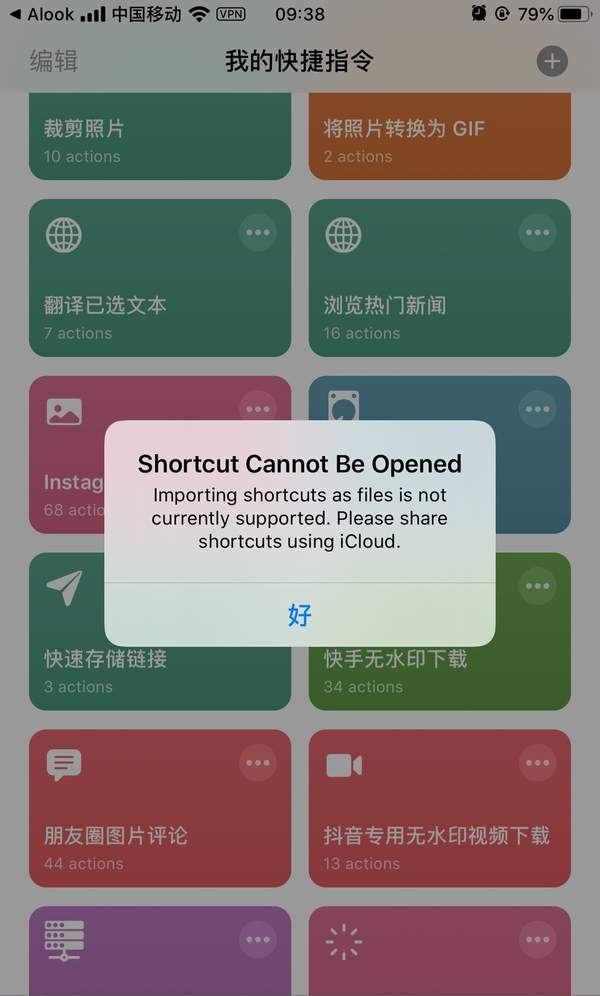Open the 裁剪照片 shortcut card
Viewport: 600px width, 996px height.
coord(160,138)
